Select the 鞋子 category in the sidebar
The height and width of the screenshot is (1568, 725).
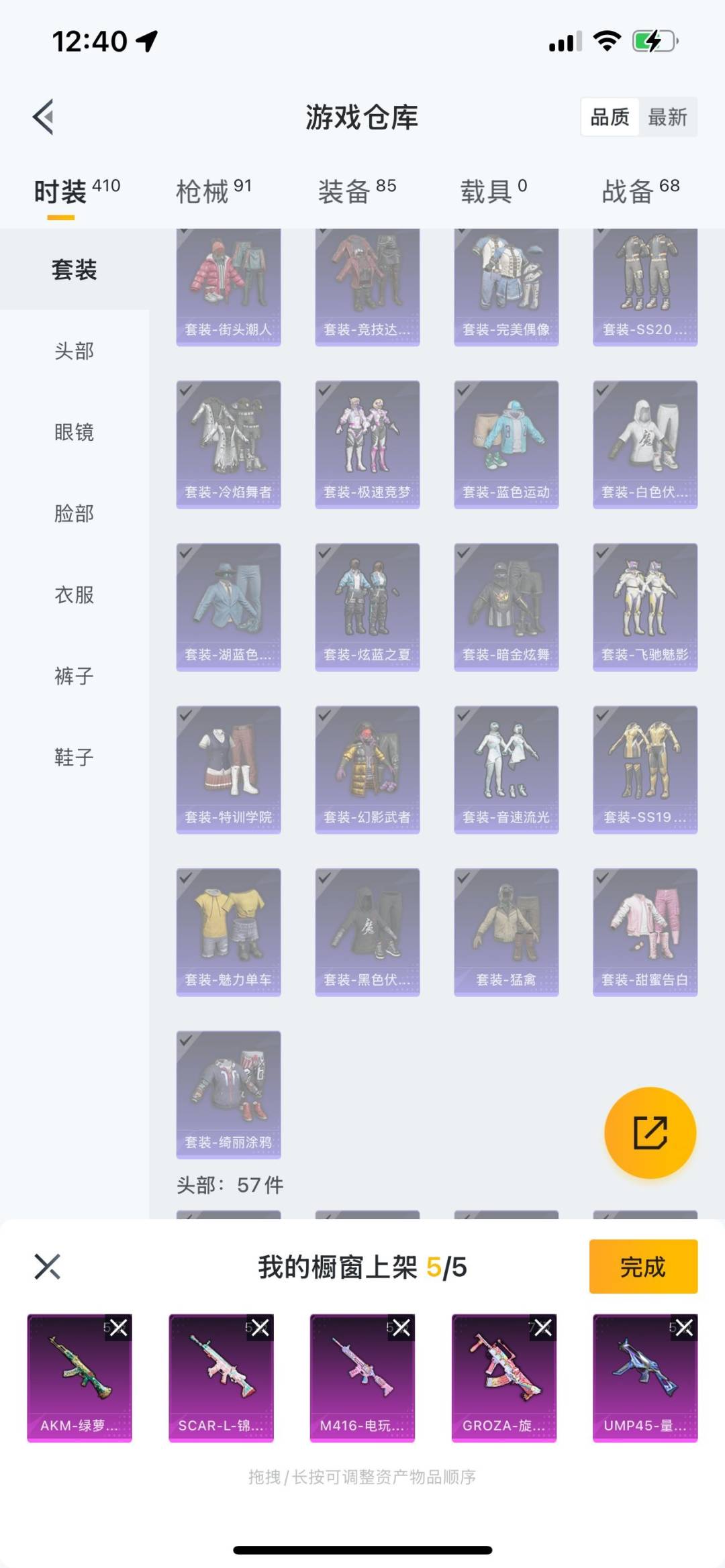pyautogui.click(x=74, y=757)
